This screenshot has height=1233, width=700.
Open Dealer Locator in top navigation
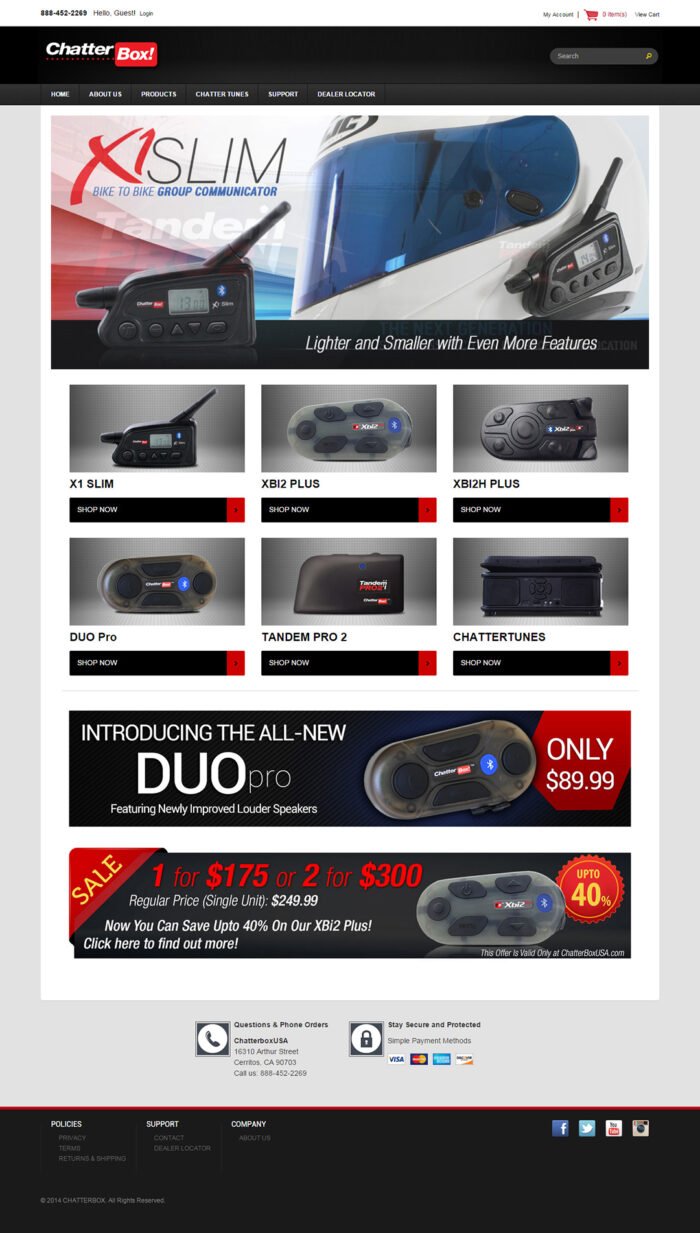(346, 94)
